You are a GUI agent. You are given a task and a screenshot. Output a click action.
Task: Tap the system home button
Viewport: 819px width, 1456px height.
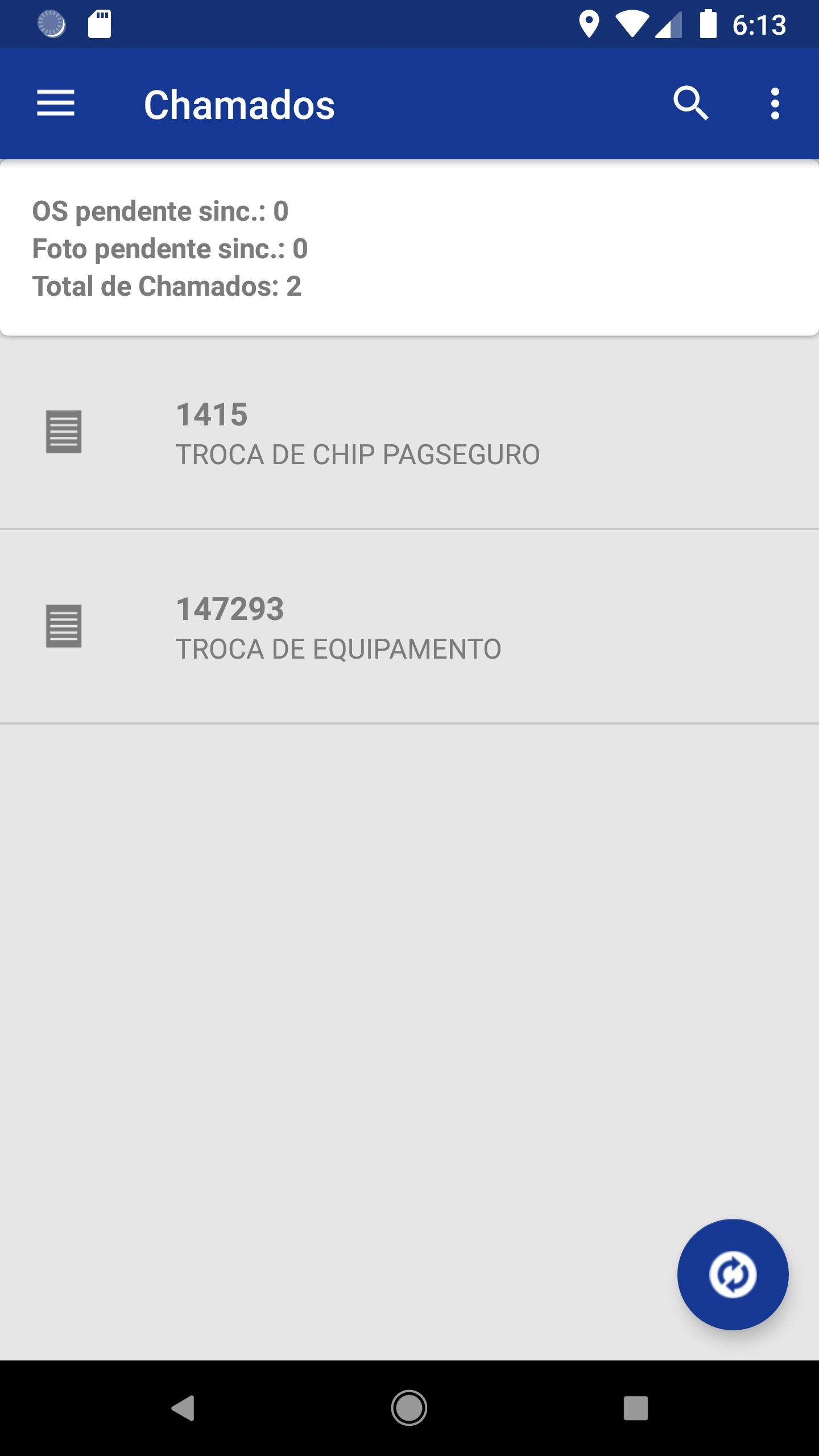(x=409, y=1408)
